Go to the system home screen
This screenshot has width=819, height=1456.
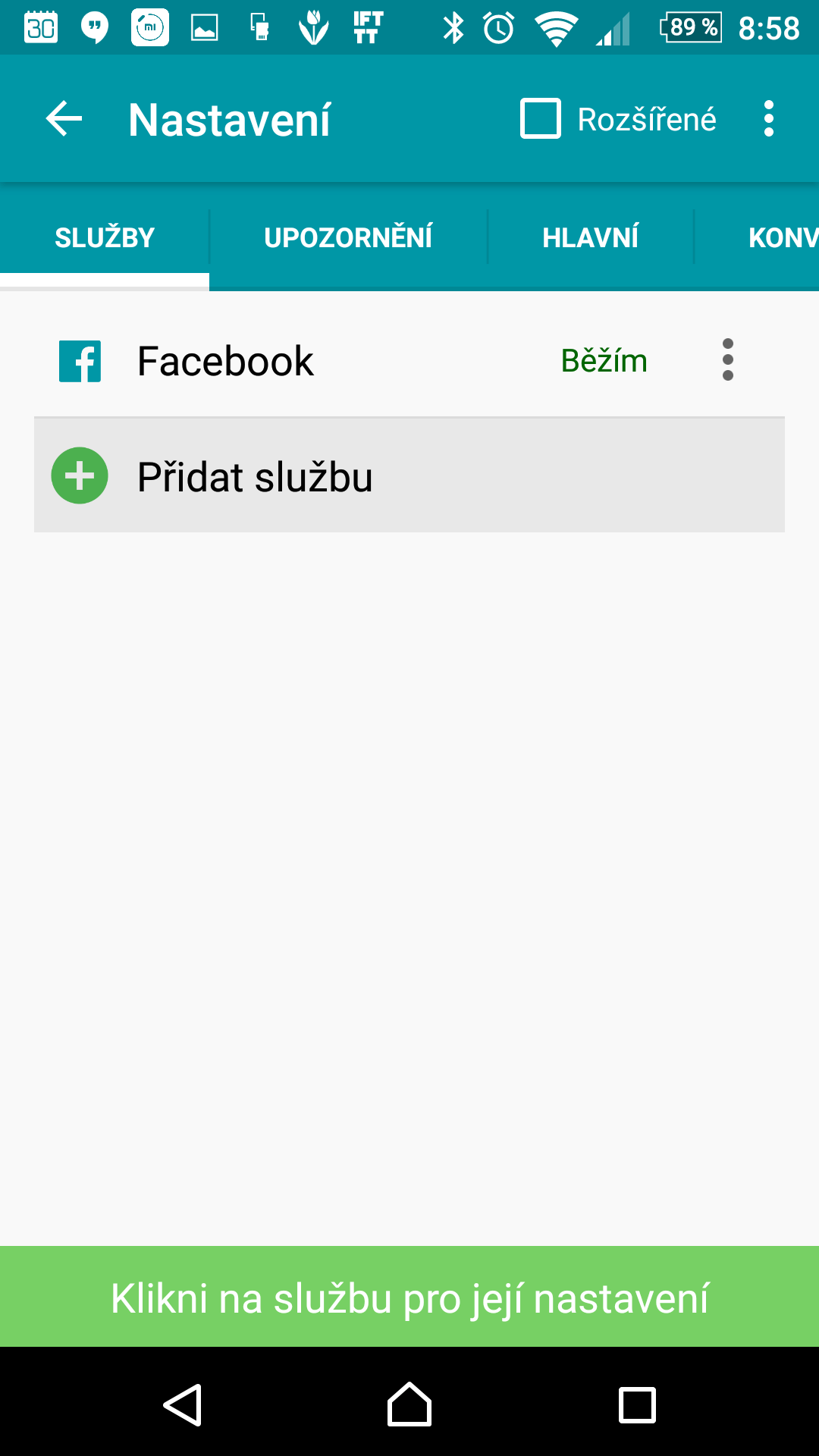click(x=409, y=1404)
